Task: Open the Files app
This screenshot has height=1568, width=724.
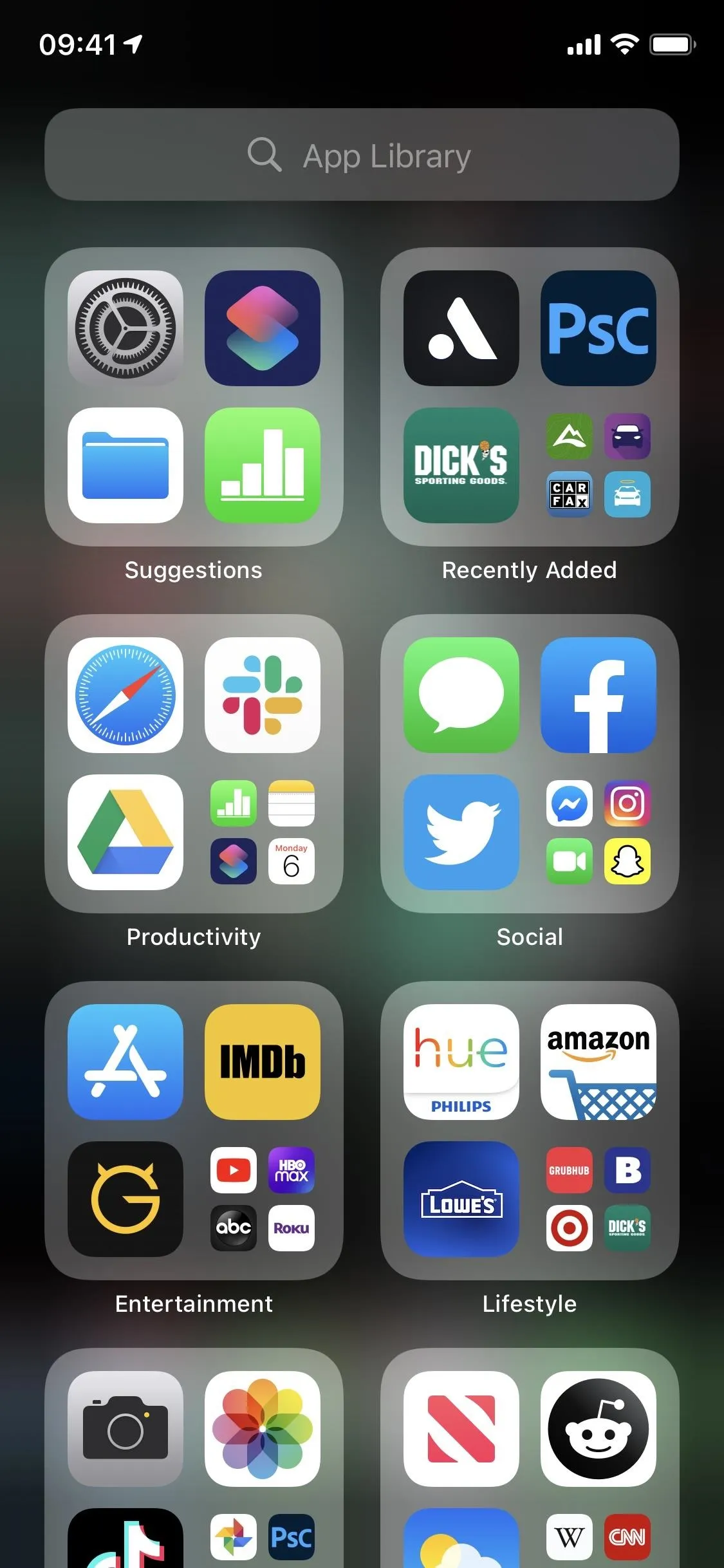Action: [125, 465]
